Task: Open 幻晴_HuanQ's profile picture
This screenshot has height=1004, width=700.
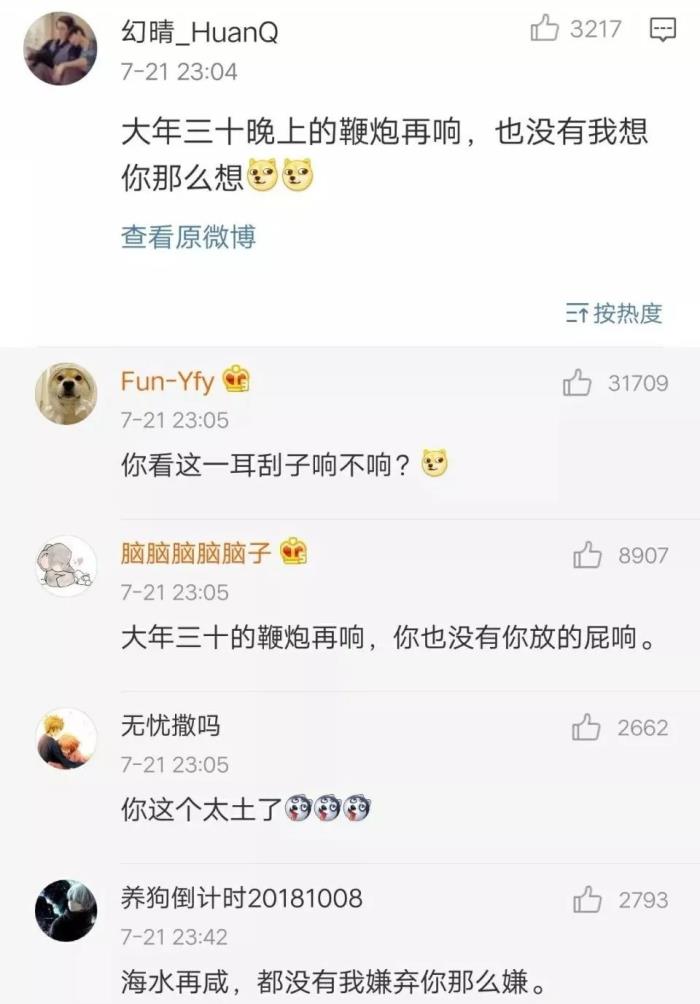Action: 61,49
